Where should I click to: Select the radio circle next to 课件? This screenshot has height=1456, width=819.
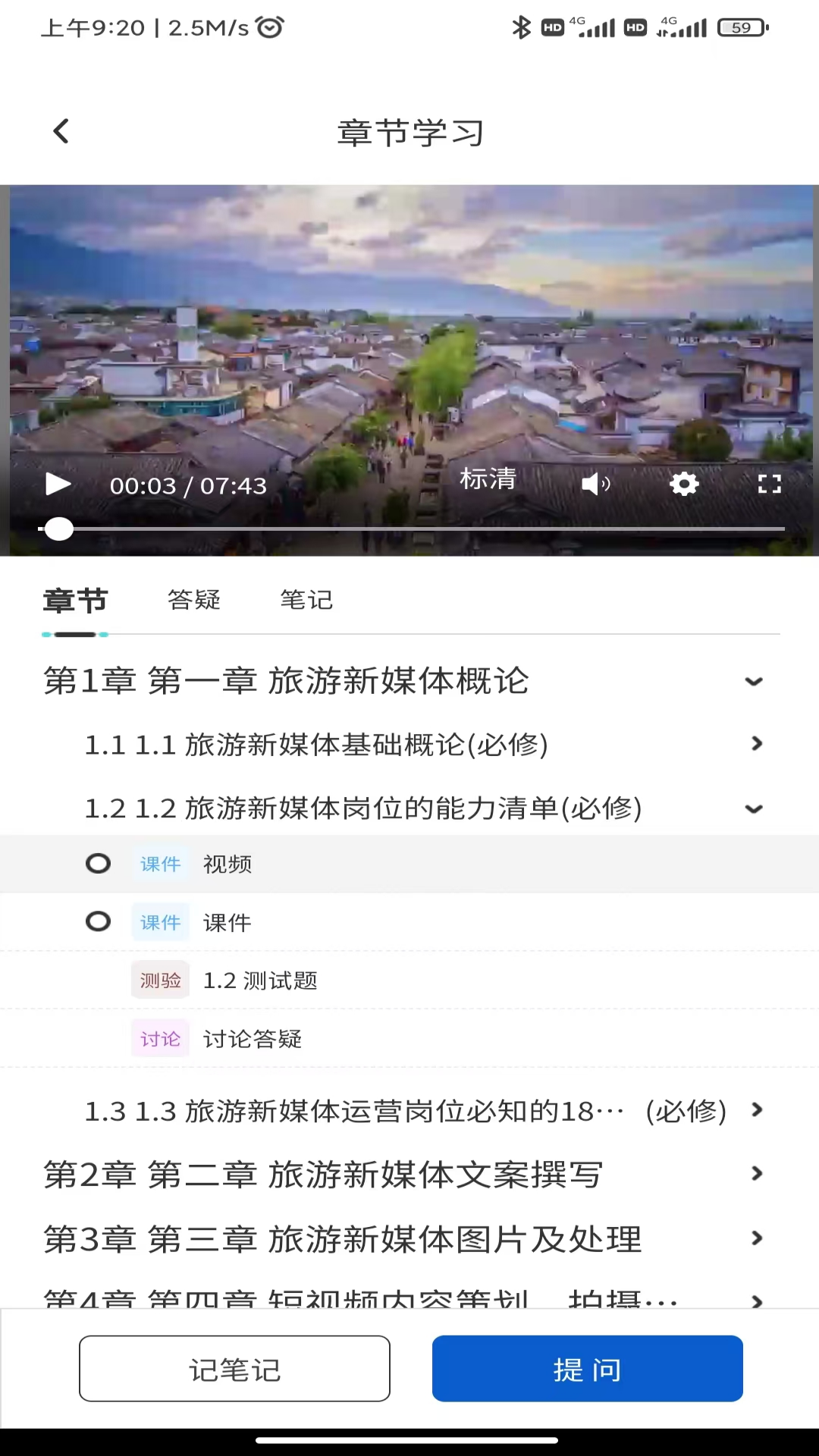point(98,921)
